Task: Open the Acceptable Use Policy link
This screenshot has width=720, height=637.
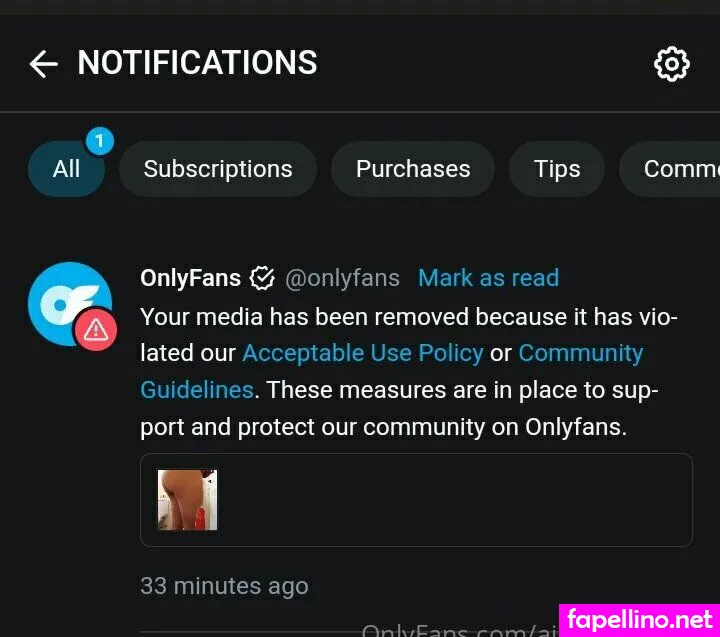Action: click(x=363, y=353)
